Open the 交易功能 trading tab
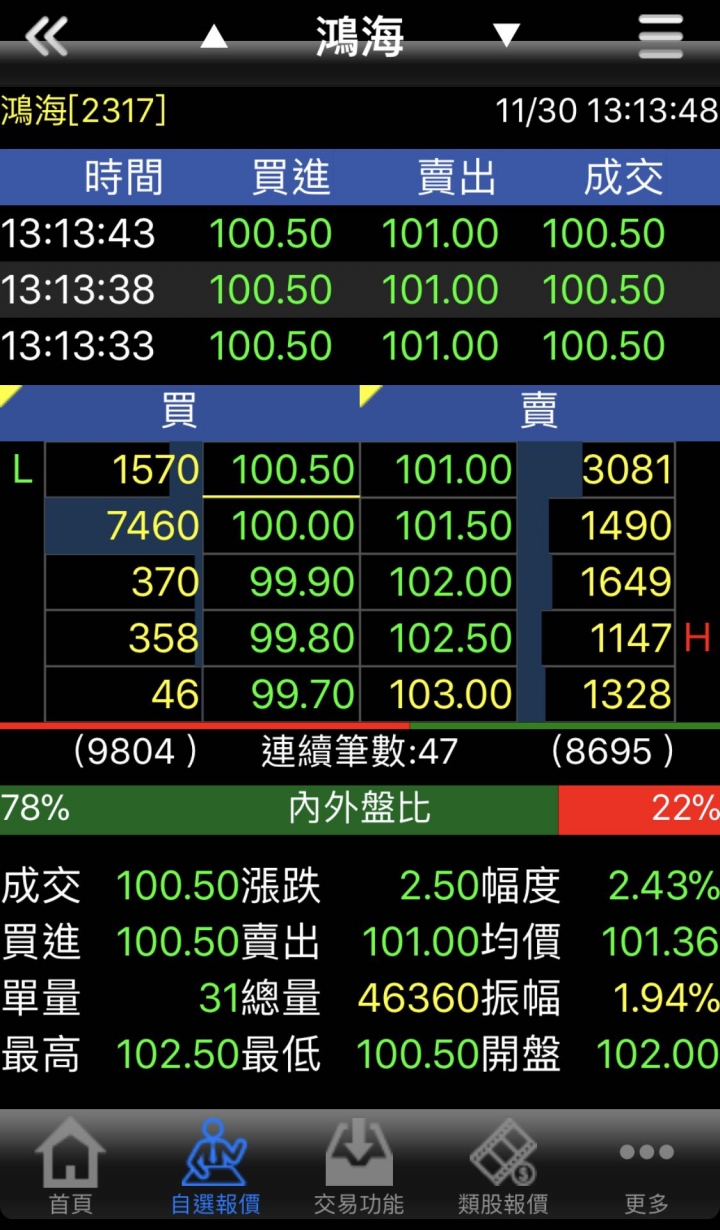This screenshot has height=1230, width=720. pyautogui.click(x=359, y=1167)
